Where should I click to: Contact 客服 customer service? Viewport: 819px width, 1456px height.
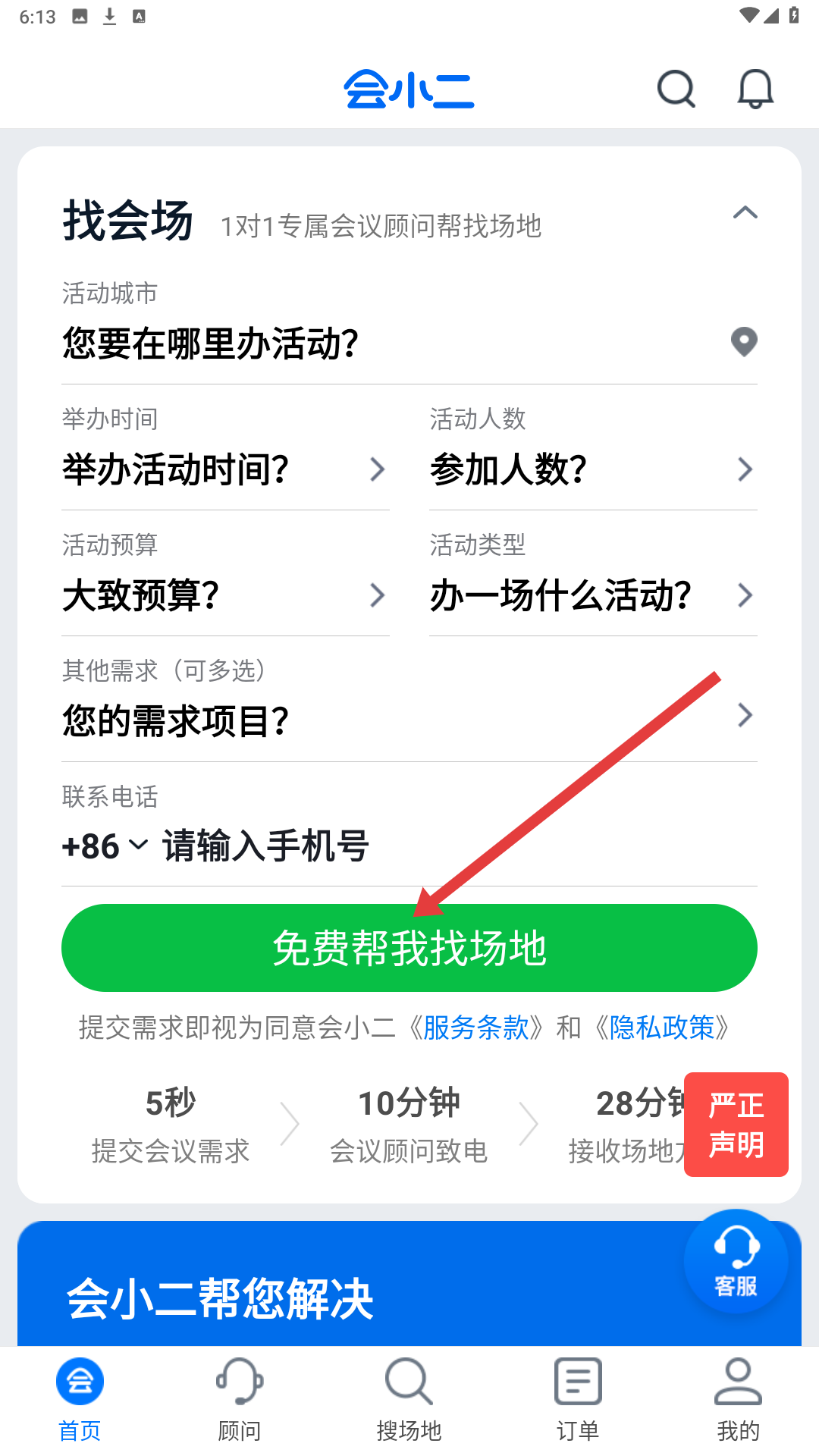click(736, 1262)
